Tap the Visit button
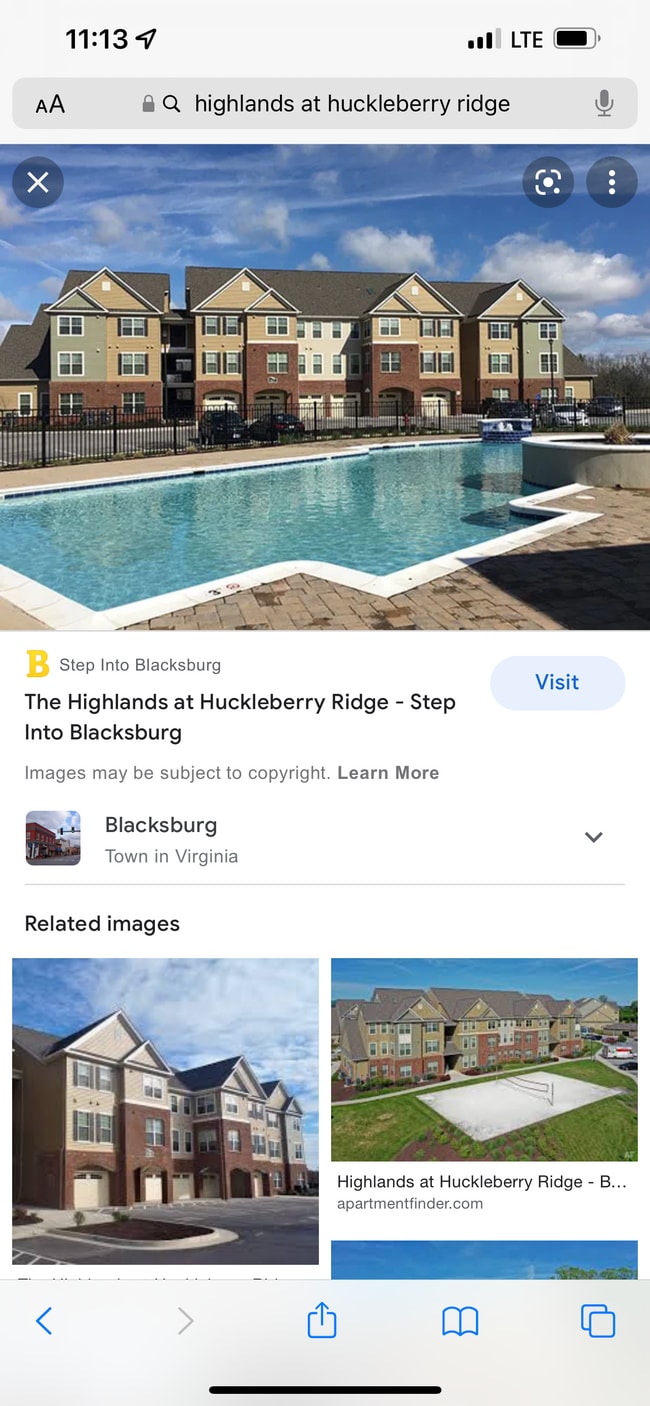 tap(557, 682)
